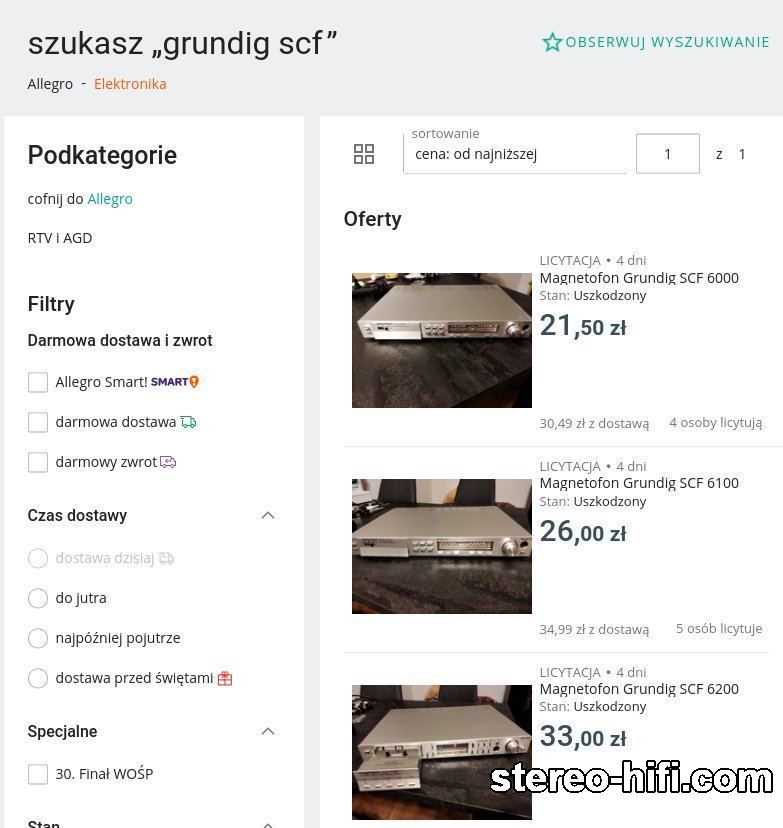Open the RTV i AGD subcategory
Screen dimensions: 783x828
[60, 238]
